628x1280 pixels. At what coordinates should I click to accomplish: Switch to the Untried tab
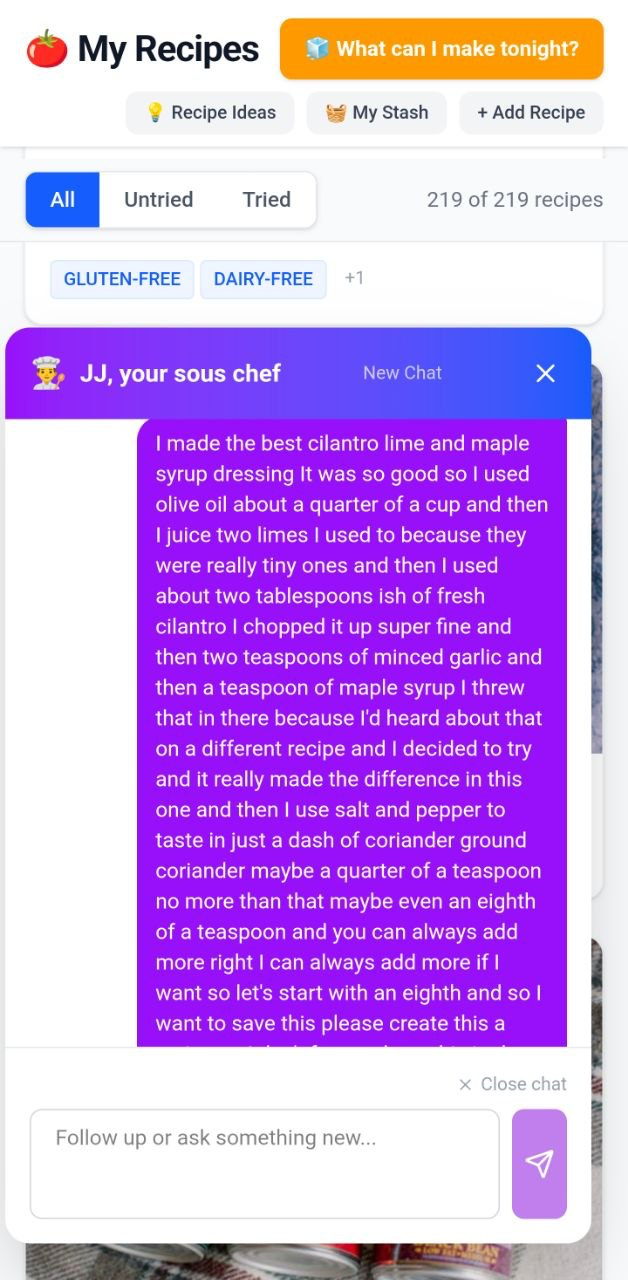(x=158, y=200)
